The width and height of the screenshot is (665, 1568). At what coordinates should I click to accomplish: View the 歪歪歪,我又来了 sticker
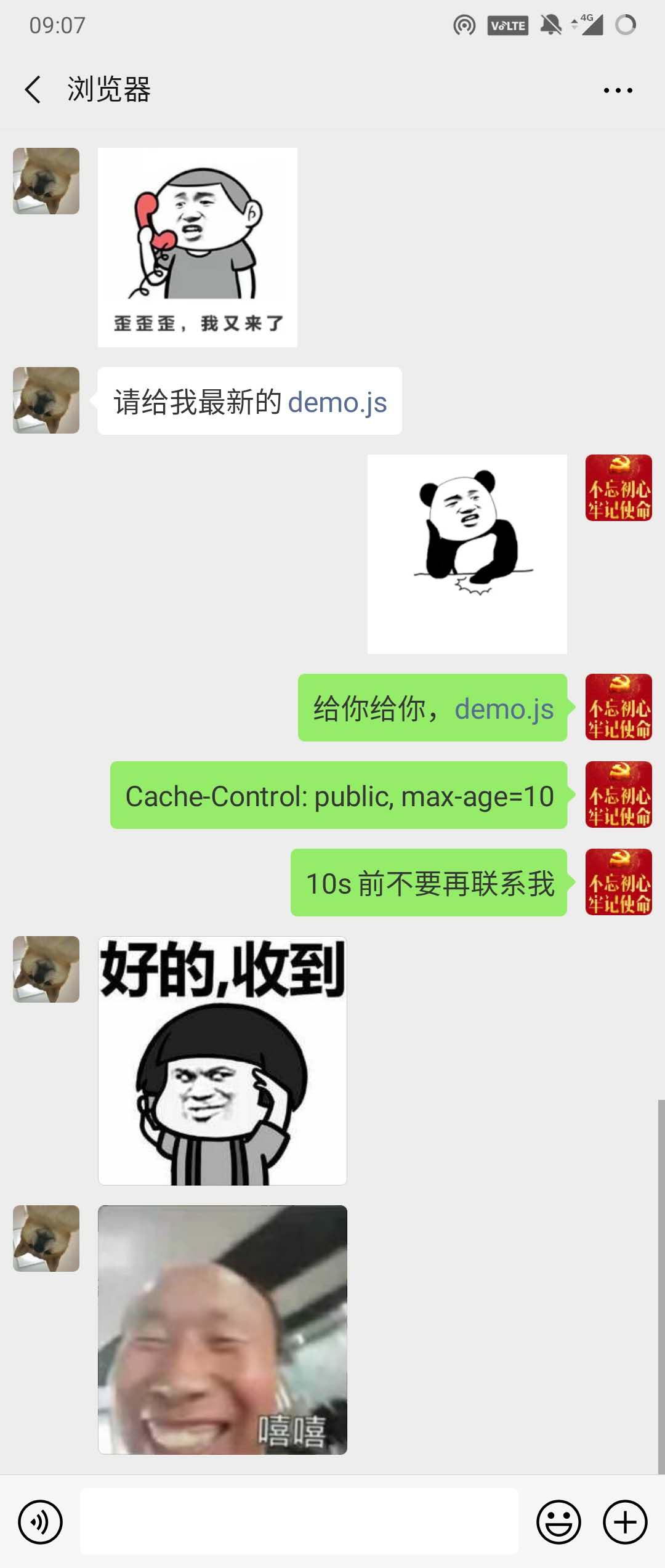tap(198, 248)
